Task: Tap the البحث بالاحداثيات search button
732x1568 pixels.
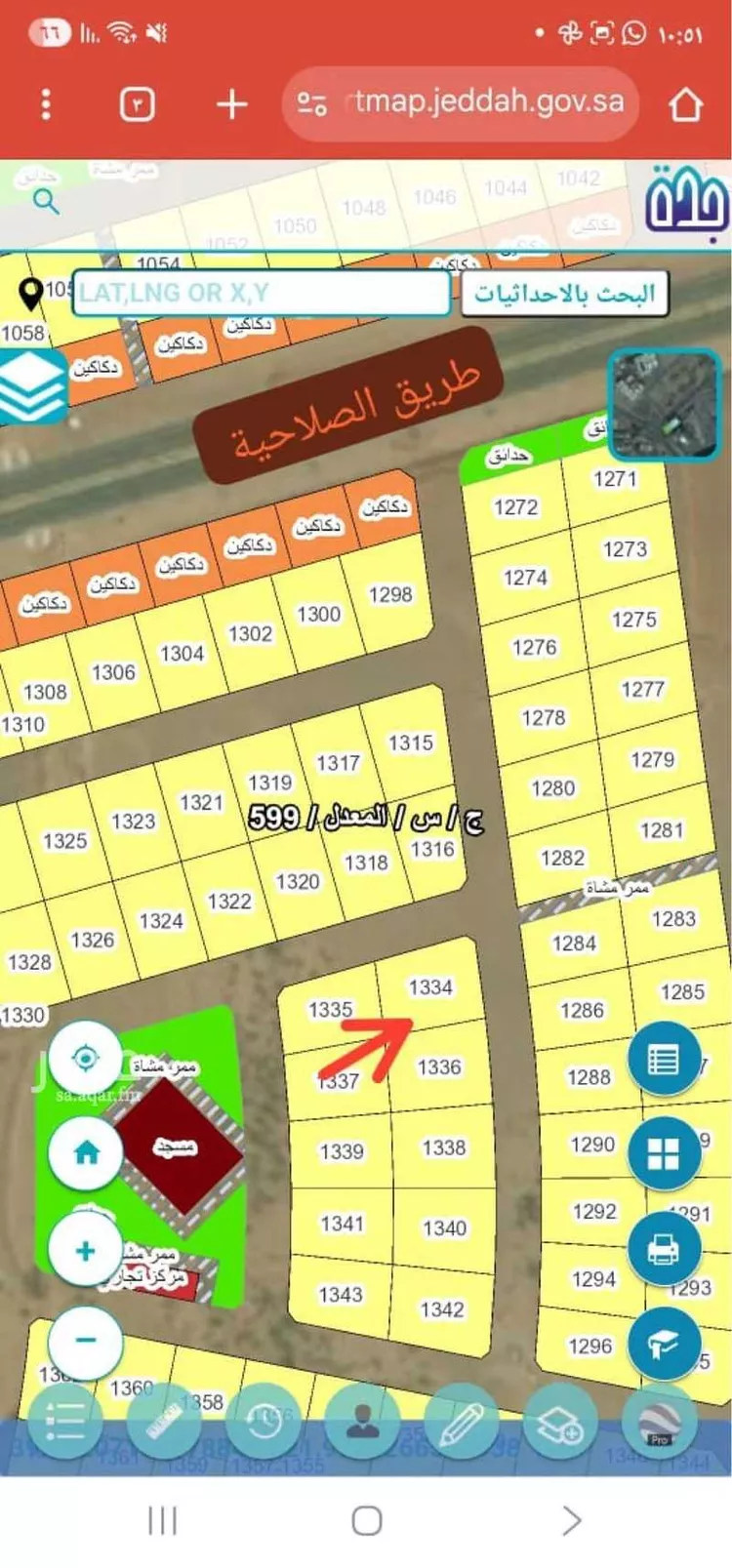Action: [x=564, y=294]
